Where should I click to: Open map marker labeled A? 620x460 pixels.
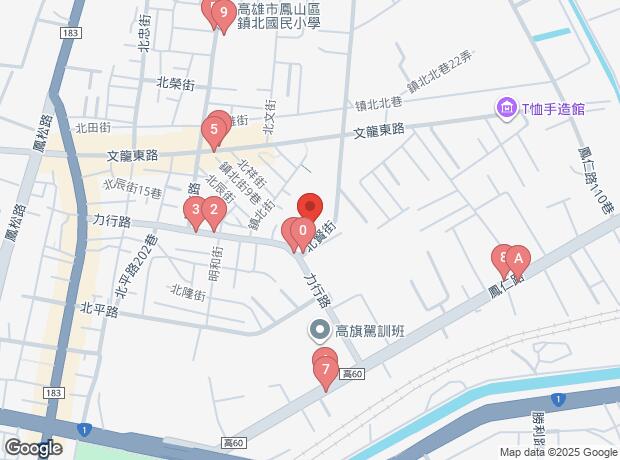tap(517, 258)
